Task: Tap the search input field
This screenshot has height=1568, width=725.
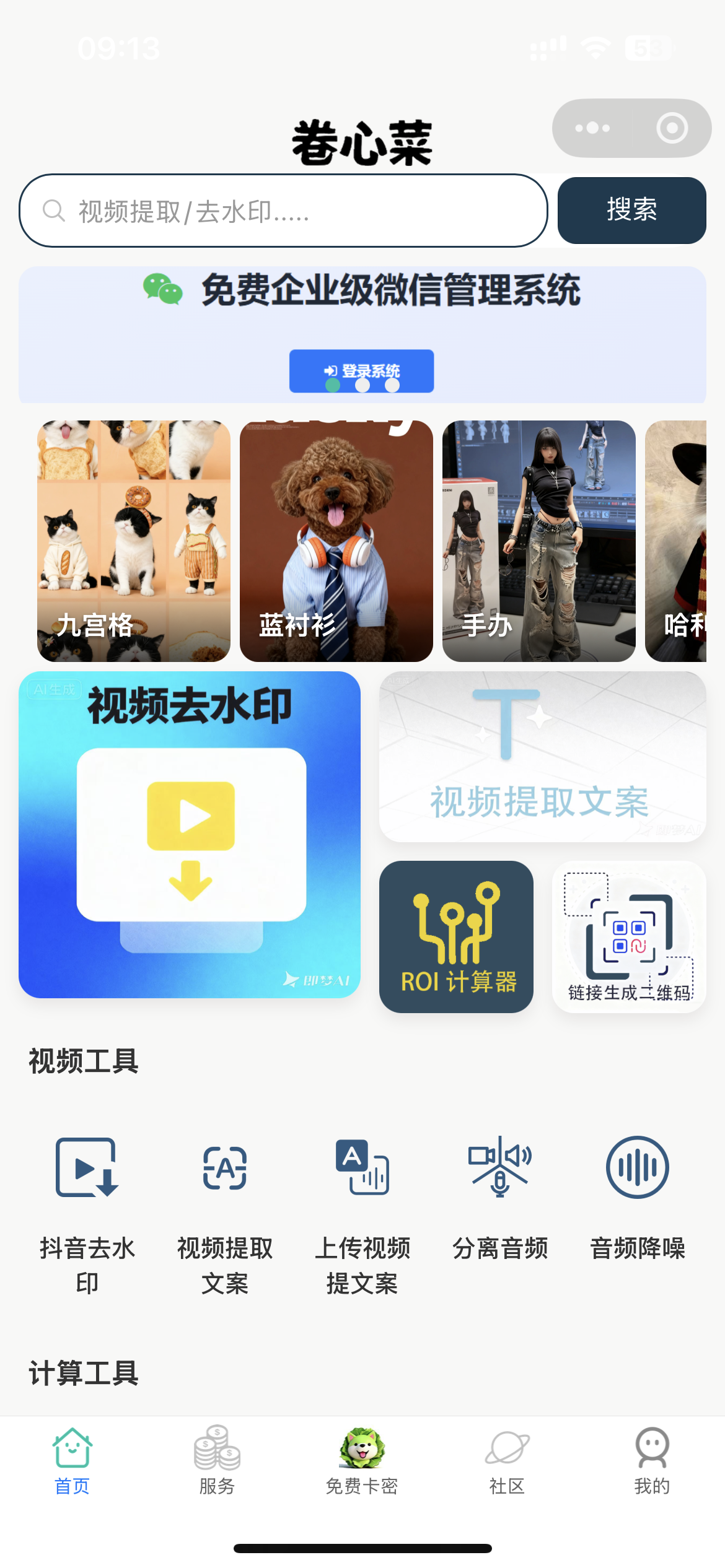Action: (x=284, y=211)
